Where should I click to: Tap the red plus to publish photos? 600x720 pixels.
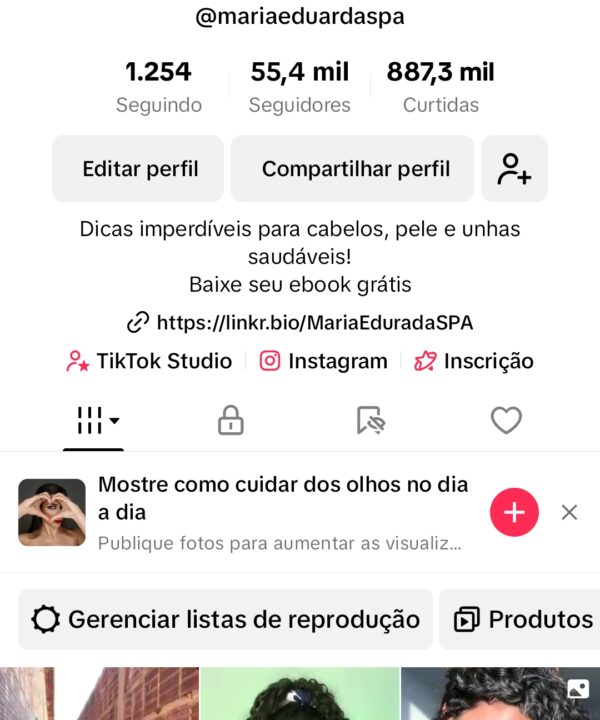coord(514,512)
